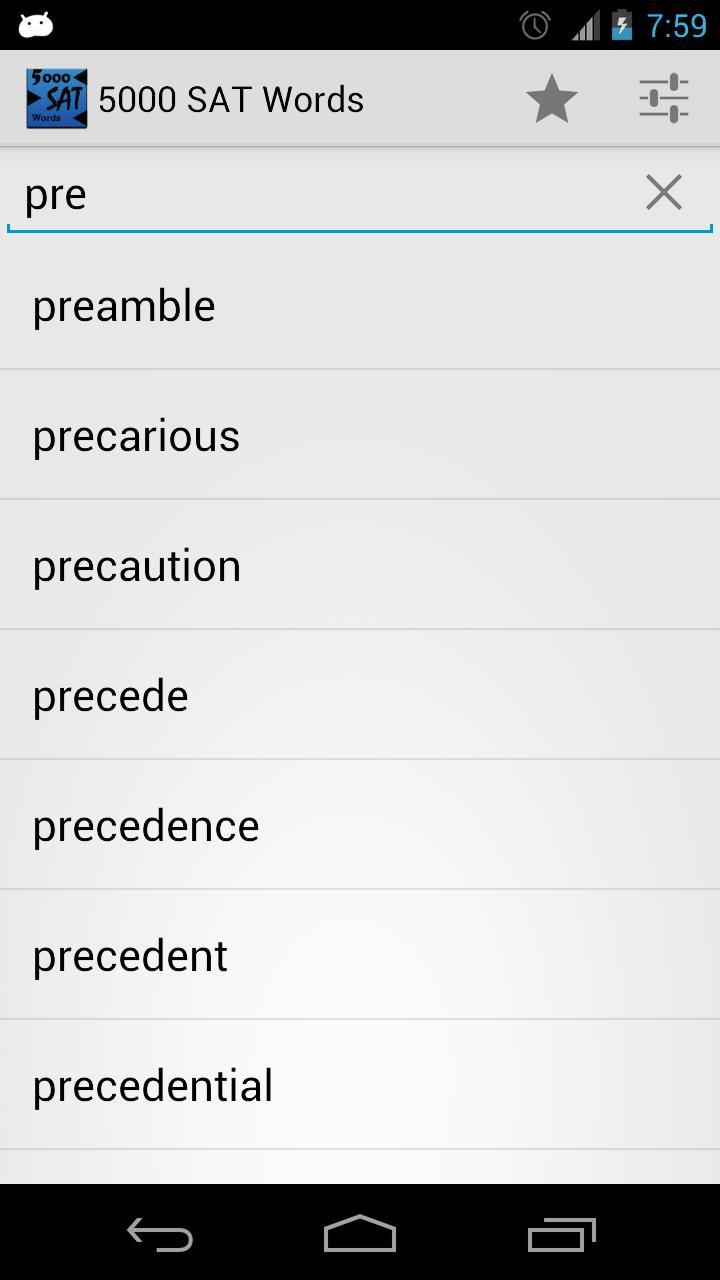Open the recent apps overview
The height and width of the screenshot is (1280, 720).
pos(561,1234)
